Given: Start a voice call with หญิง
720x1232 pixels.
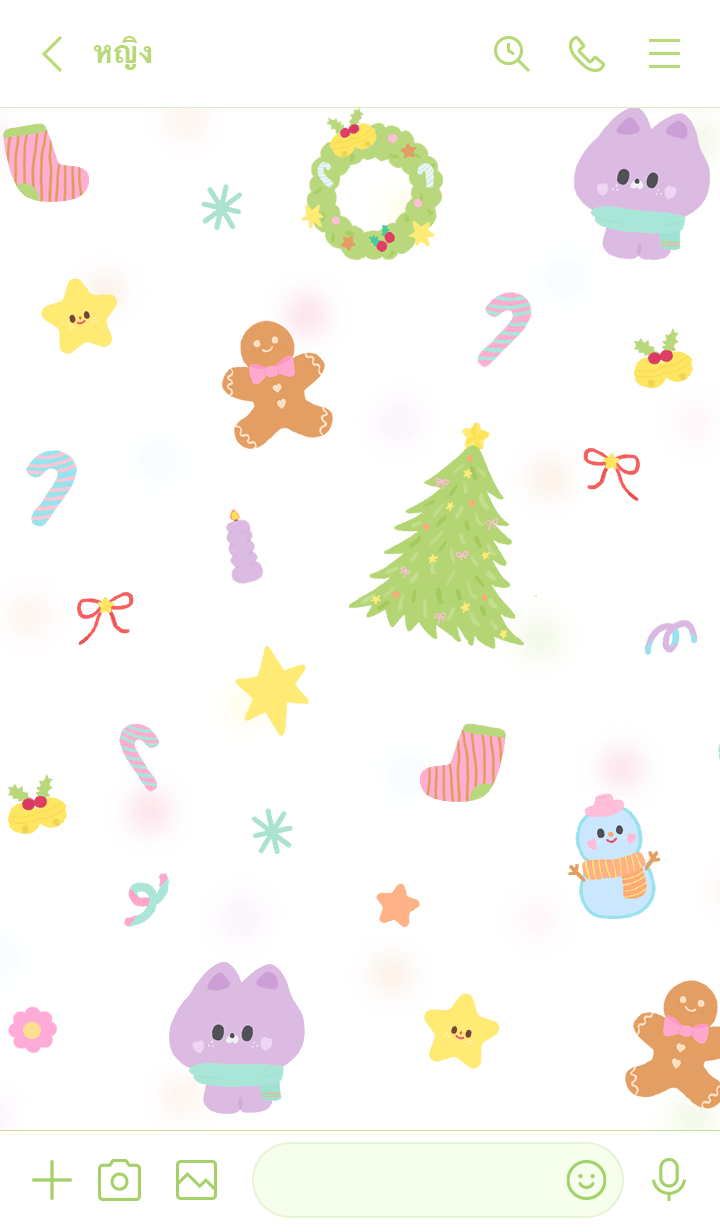Looking at the screenshot, I should coord(587,54).
